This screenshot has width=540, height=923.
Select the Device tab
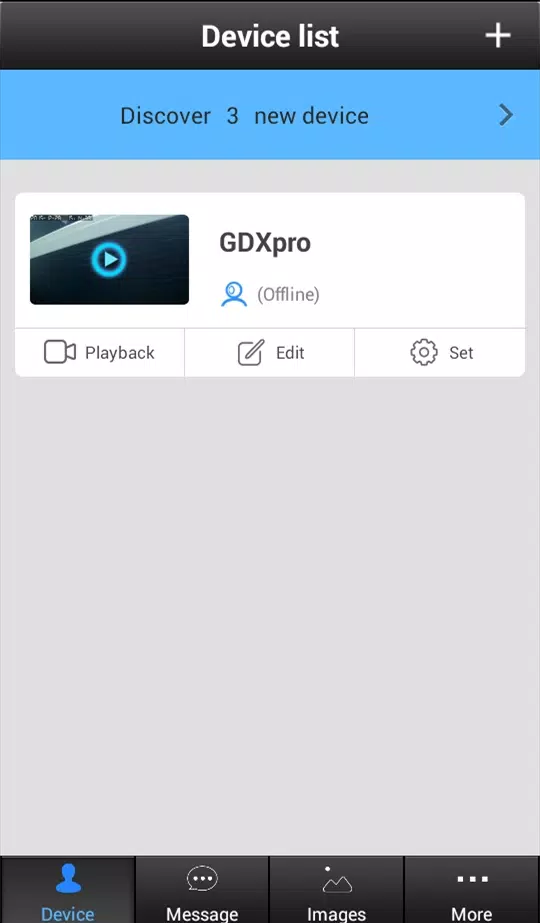pyautogui.click(x=68, y=890)
